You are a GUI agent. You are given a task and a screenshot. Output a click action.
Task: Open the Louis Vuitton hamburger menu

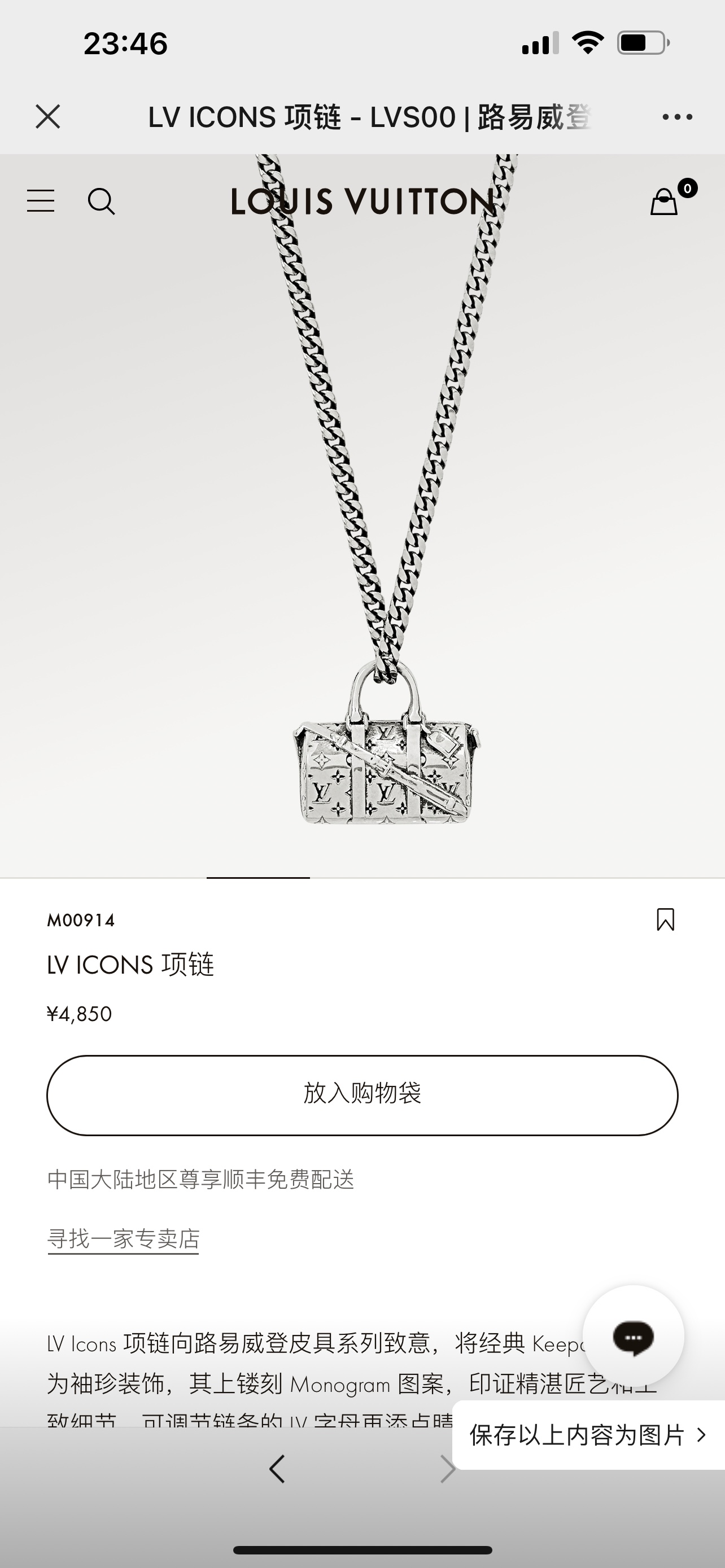tap(41, 201)
